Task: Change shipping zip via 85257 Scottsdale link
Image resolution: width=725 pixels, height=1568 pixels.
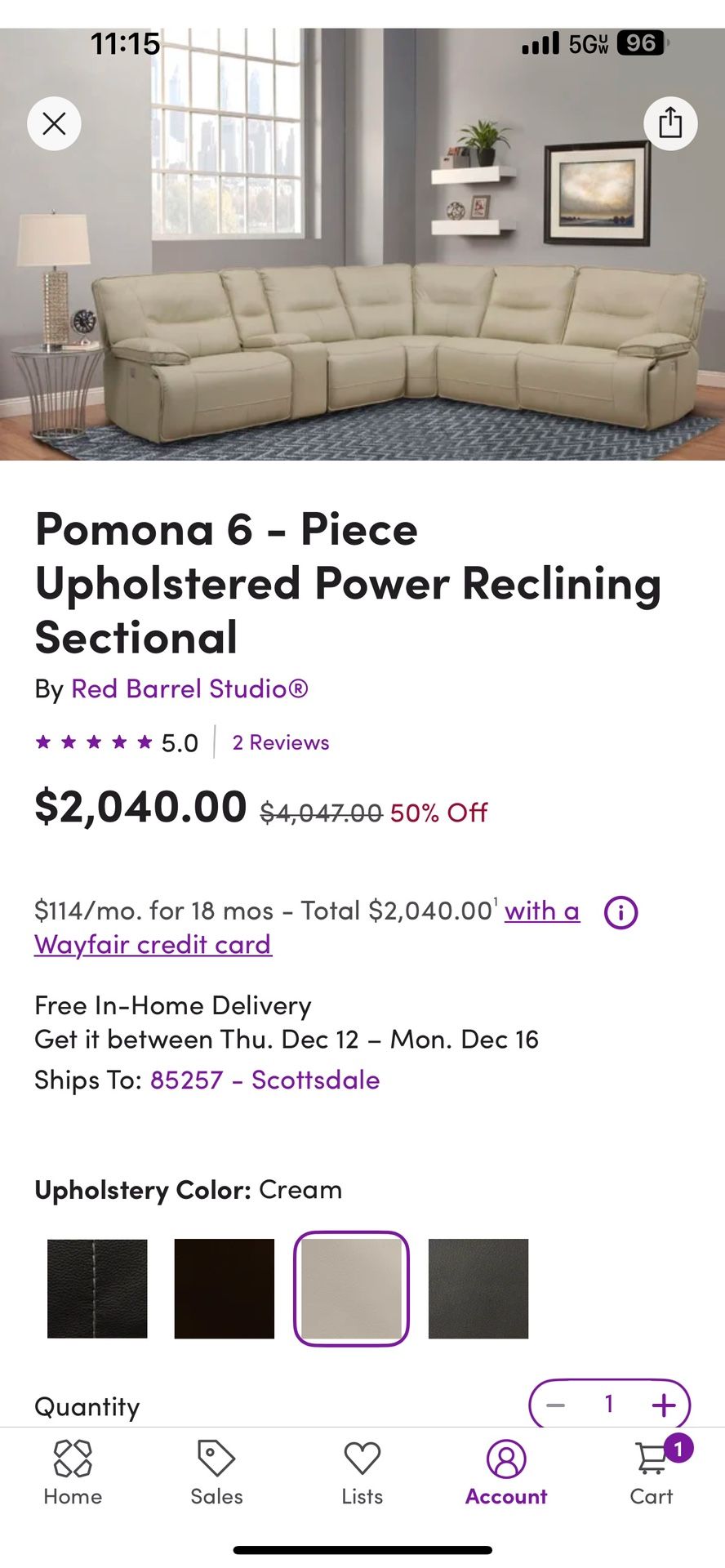Action: (x=265, y=1080)
